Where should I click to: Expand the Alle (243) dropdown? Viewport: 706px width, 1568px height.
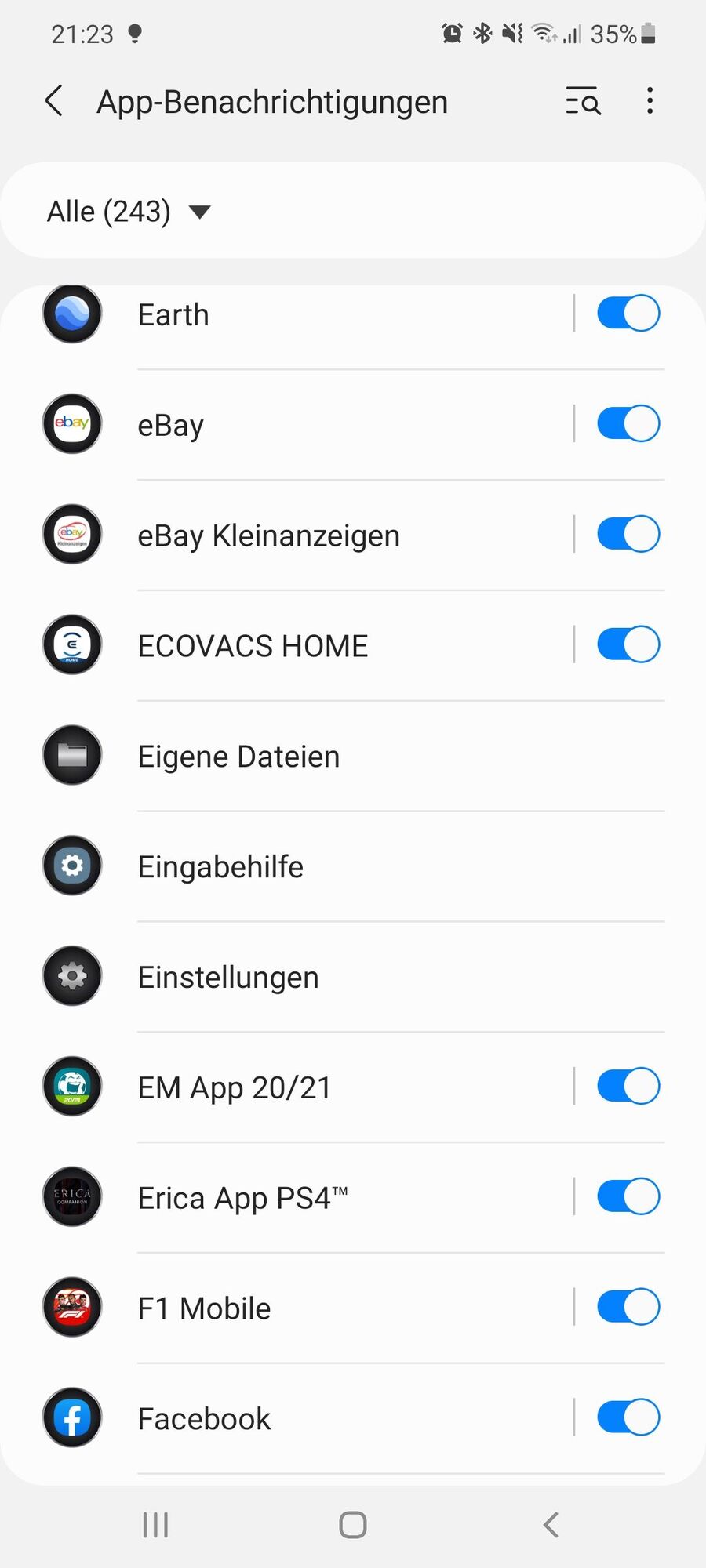129,212
